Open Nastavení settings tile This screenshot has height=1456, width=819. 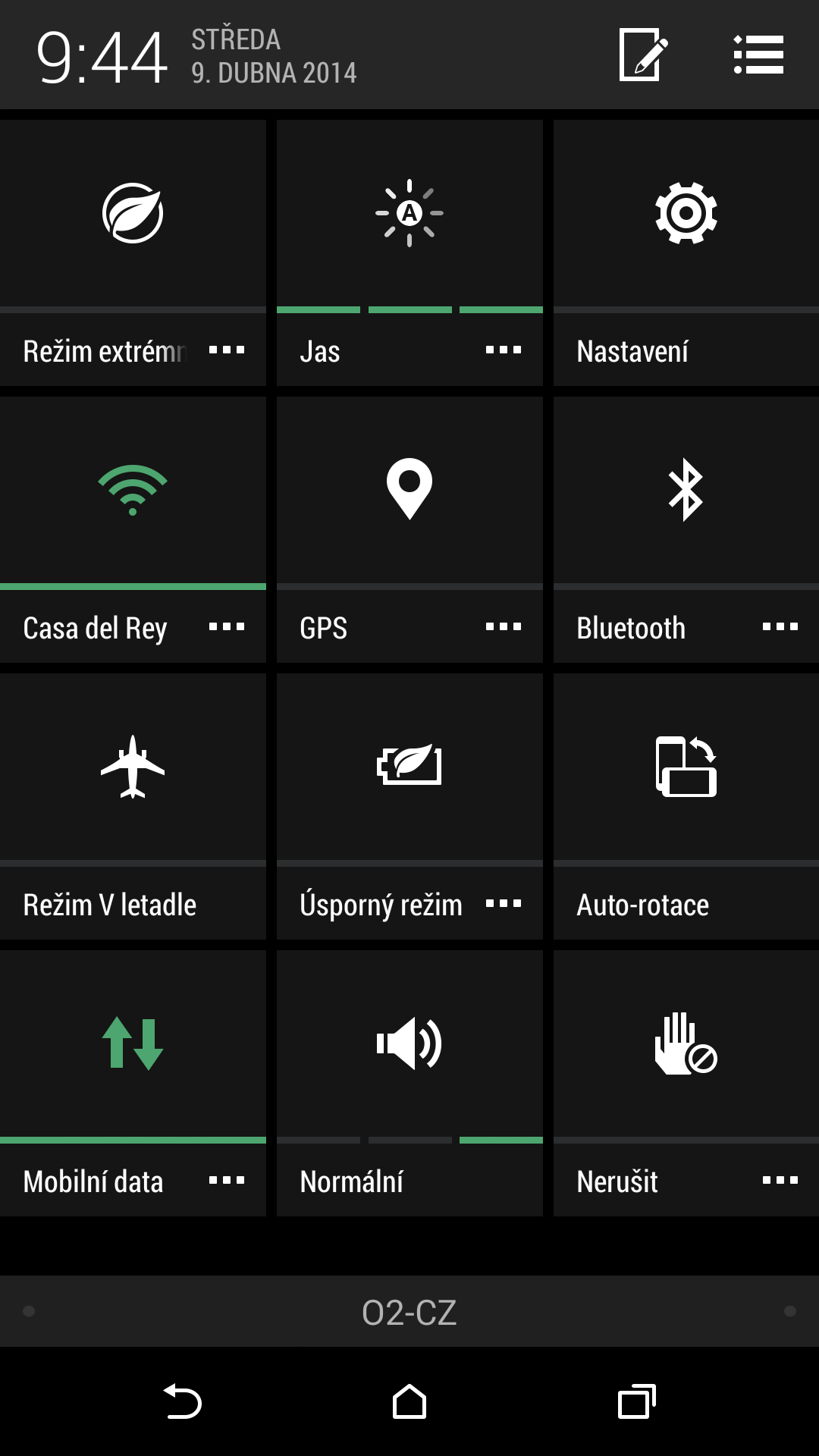pos(686,253)
